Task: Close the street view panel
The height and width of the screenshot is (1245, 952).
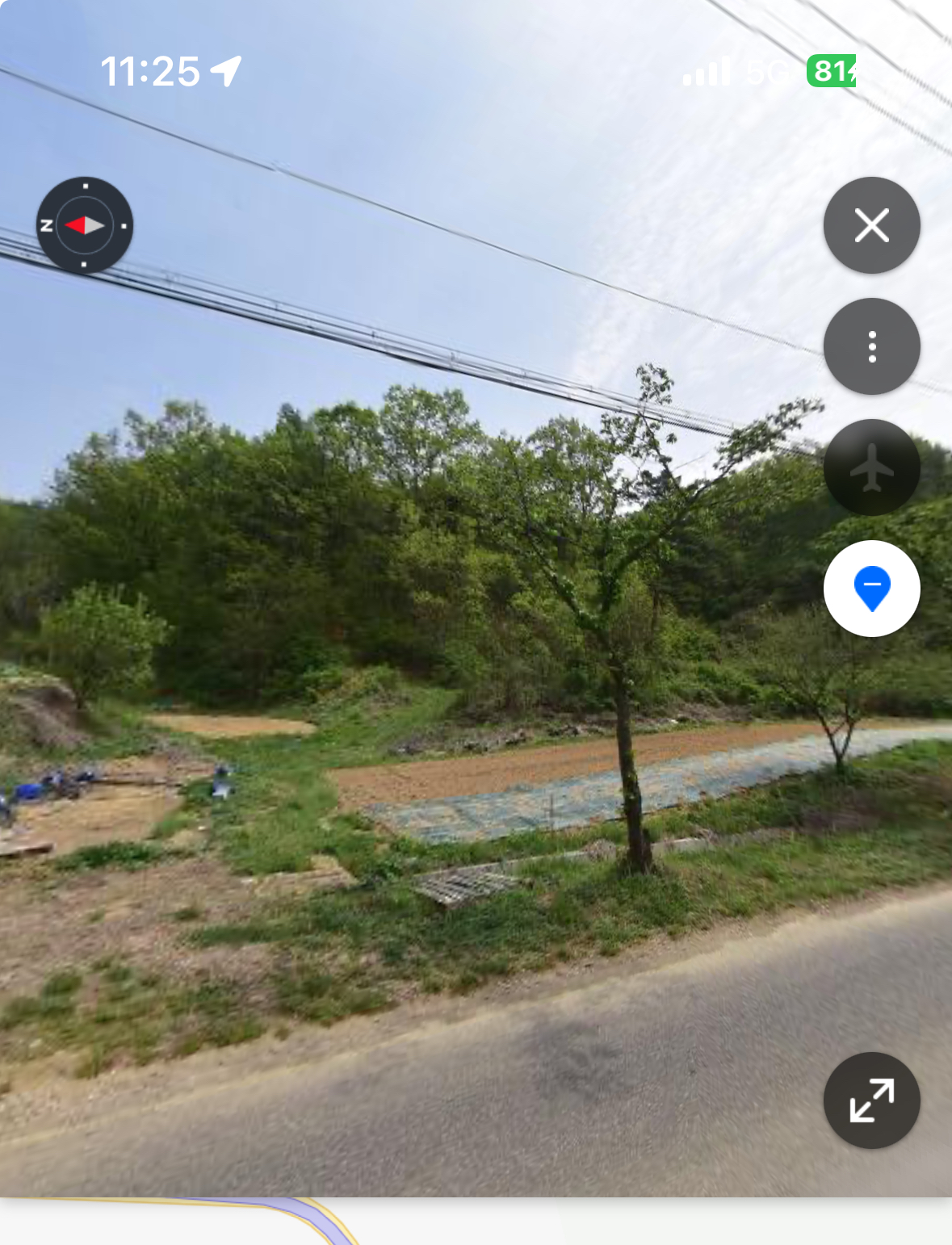Action: click(871, 225)
